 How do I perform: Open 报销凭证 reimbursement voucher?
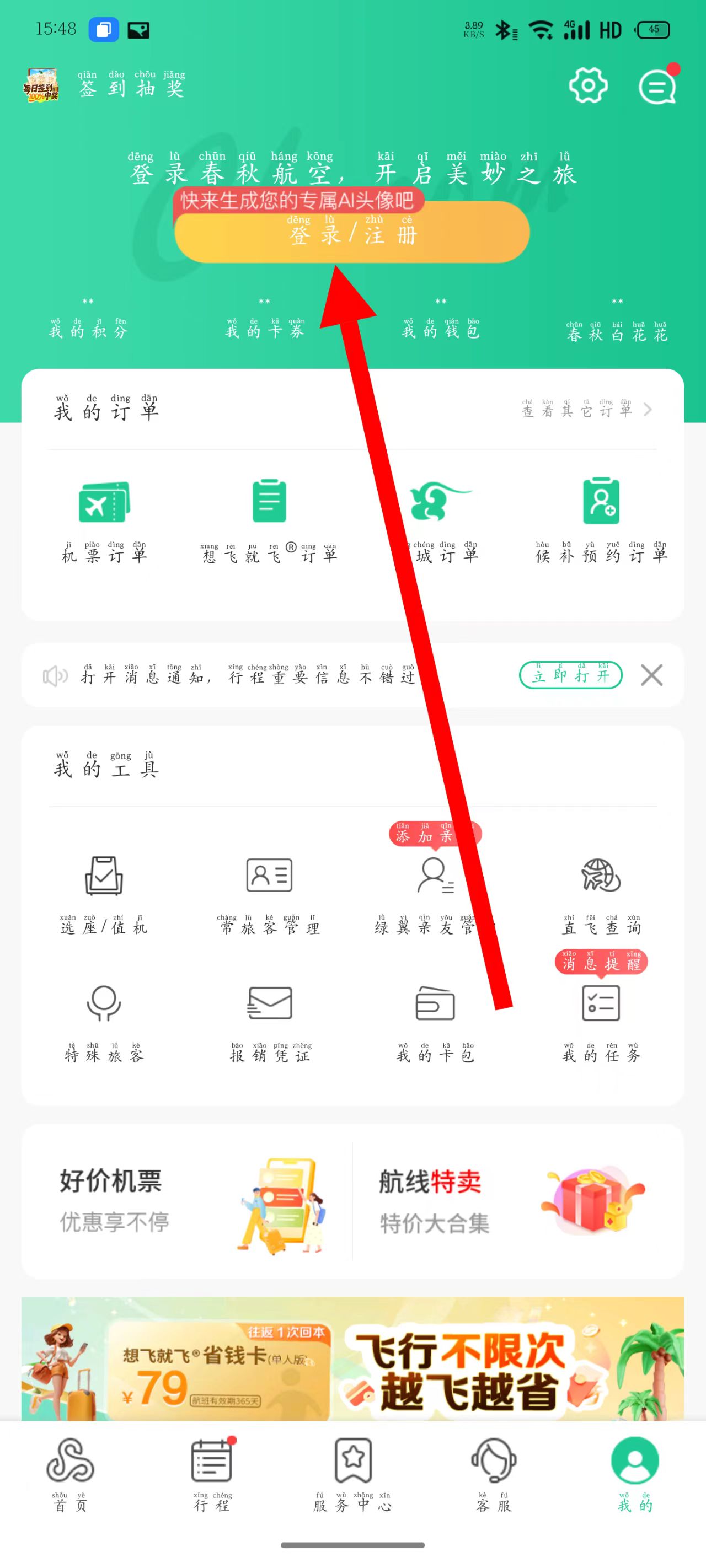point(269,1023)
